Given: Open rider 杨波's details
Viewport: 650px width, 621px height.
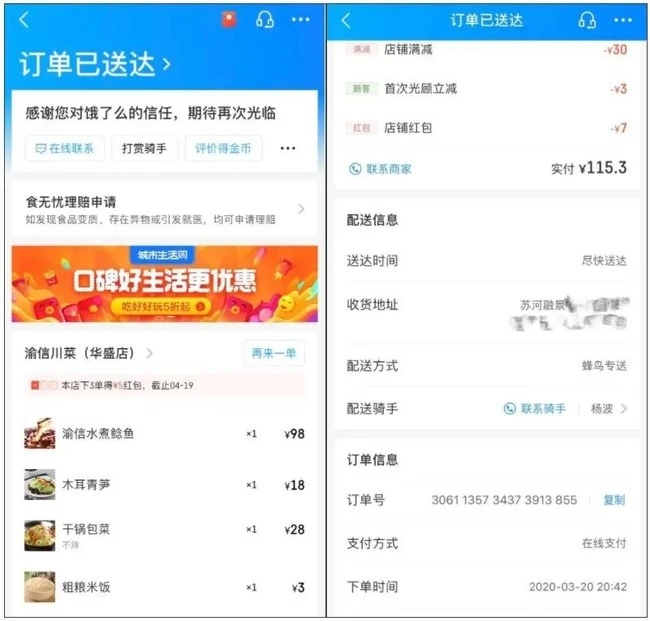Looking at the screenshot, I should [607, 408].
